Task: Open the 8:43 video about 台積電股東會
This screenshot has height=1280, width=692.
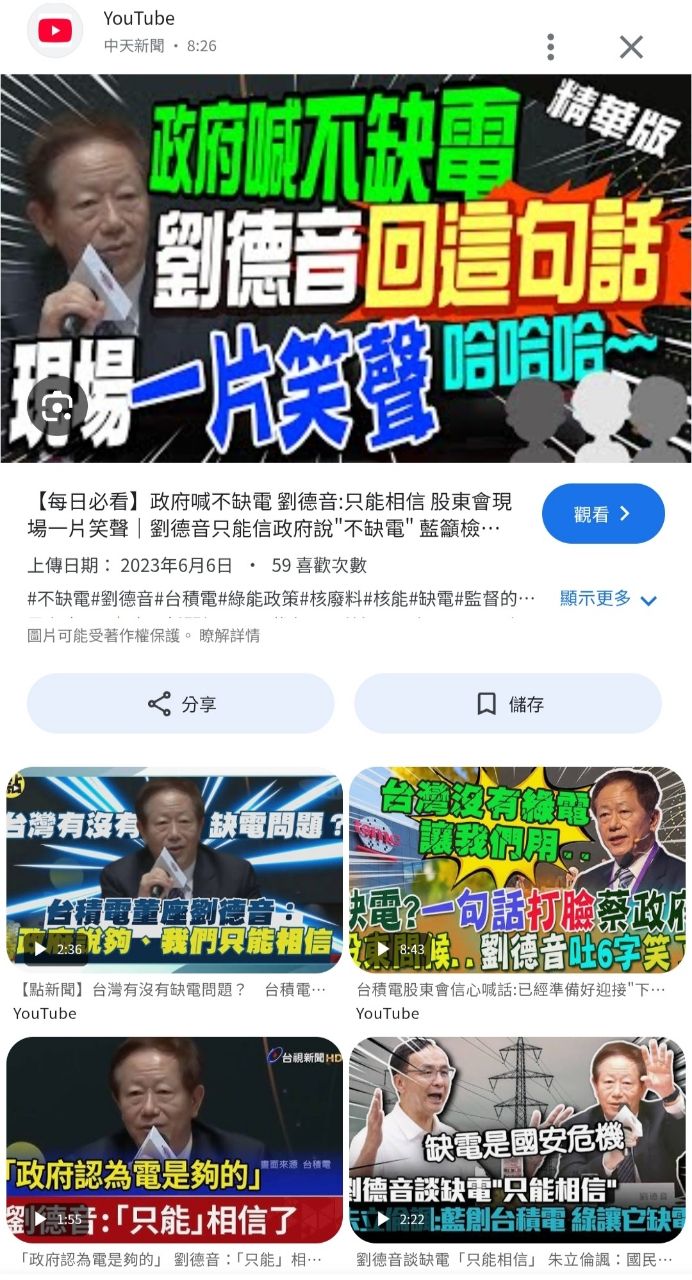Action: 517,870
